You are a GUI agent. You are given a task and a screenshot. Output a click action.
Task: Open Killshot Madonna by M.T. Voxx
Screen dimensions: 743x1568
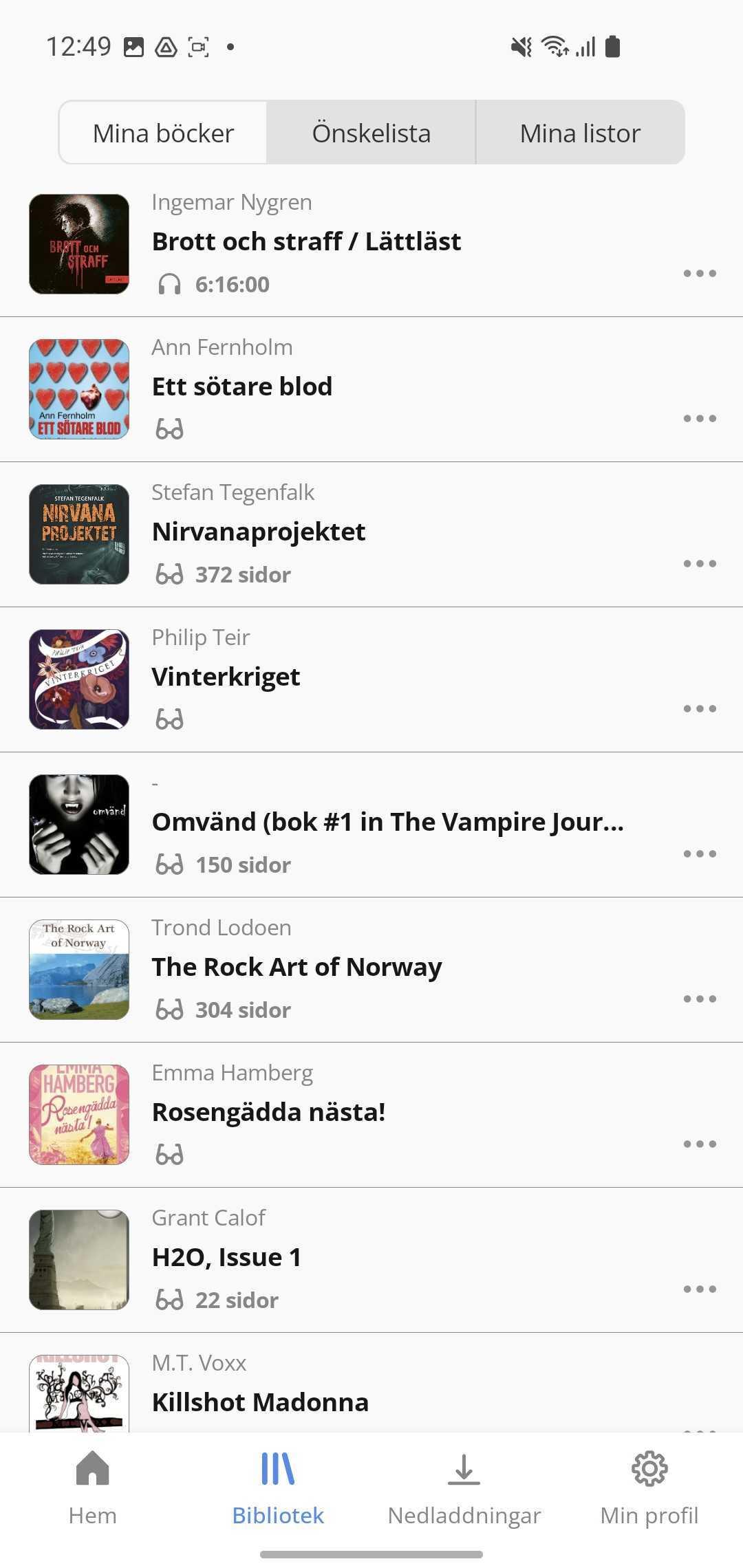coord(260,1402)
